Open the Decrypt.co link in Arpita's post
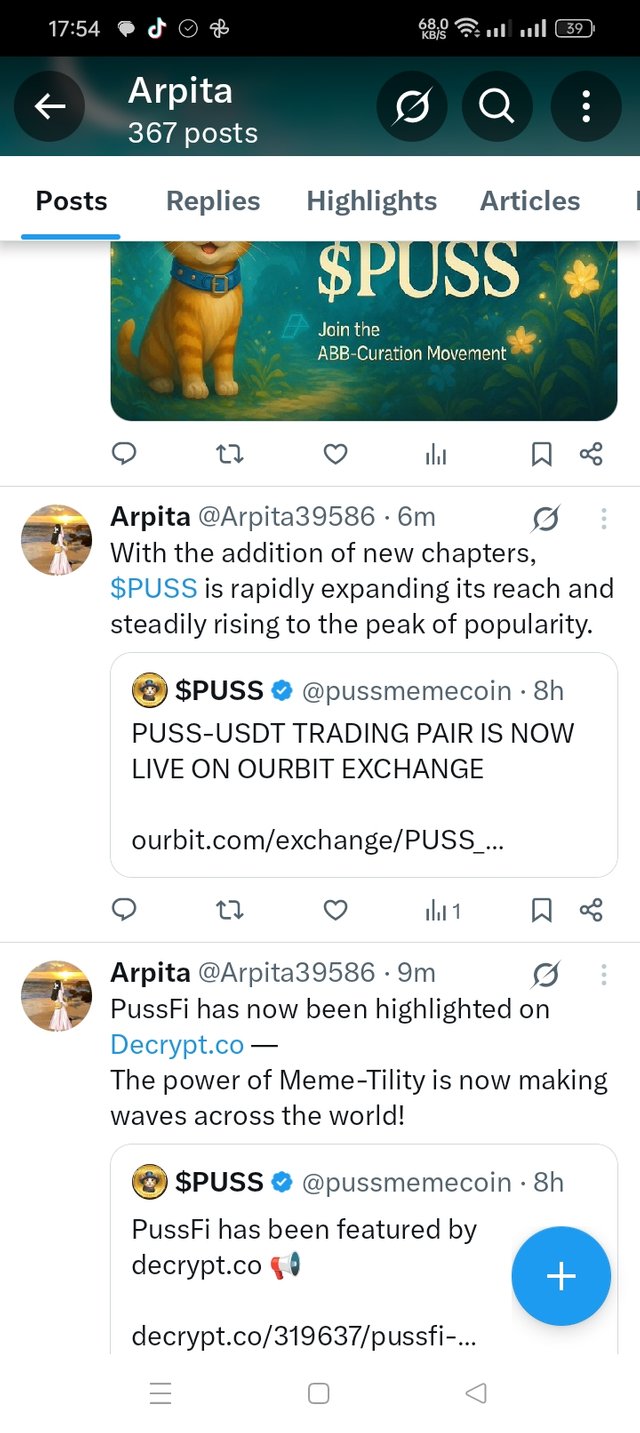This screenshot has height=1433, width=640. coord(177,1045)
